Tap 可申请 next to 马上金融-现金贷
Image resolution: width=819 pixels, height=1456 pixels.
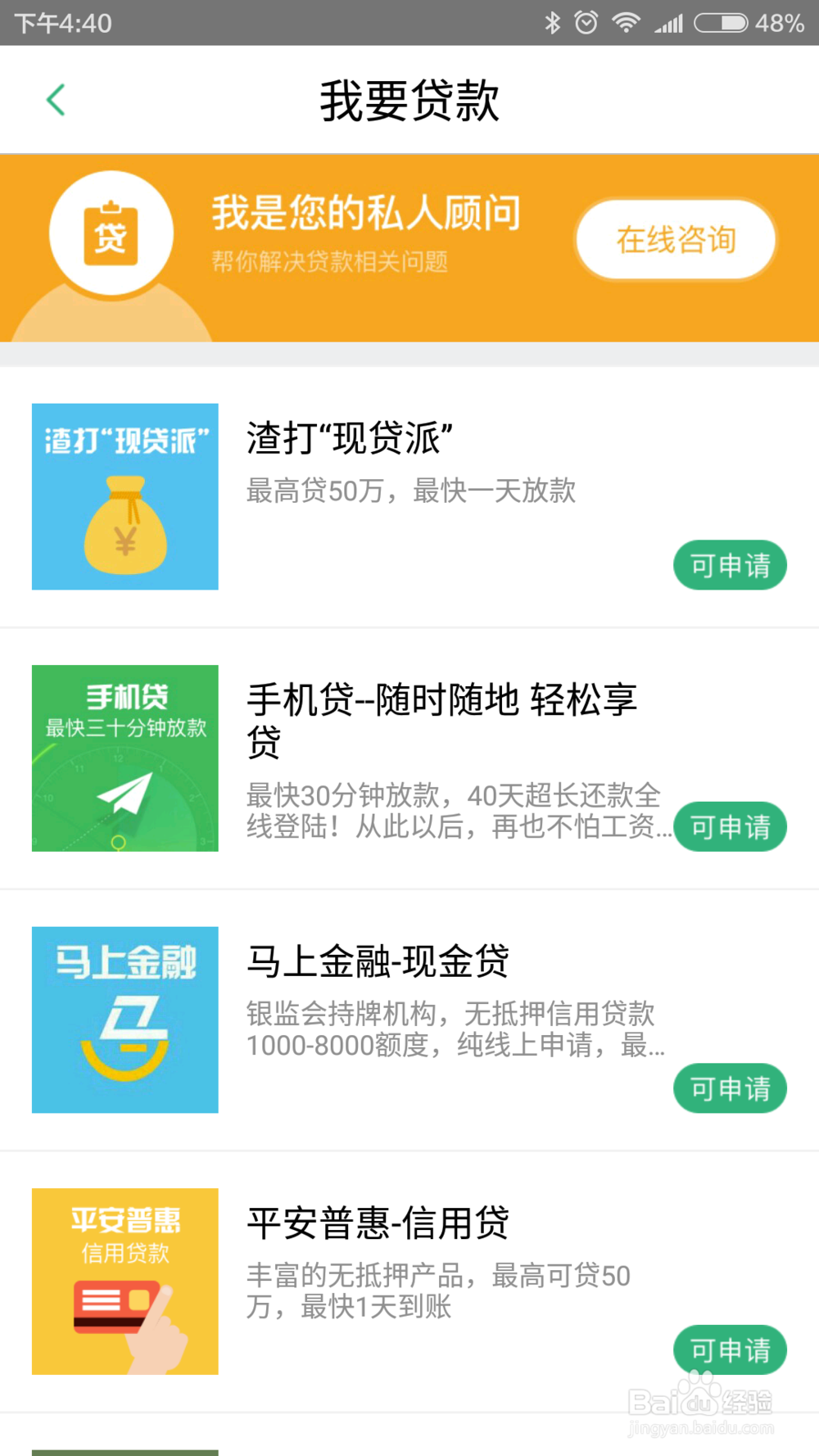tap(730, 1088)
